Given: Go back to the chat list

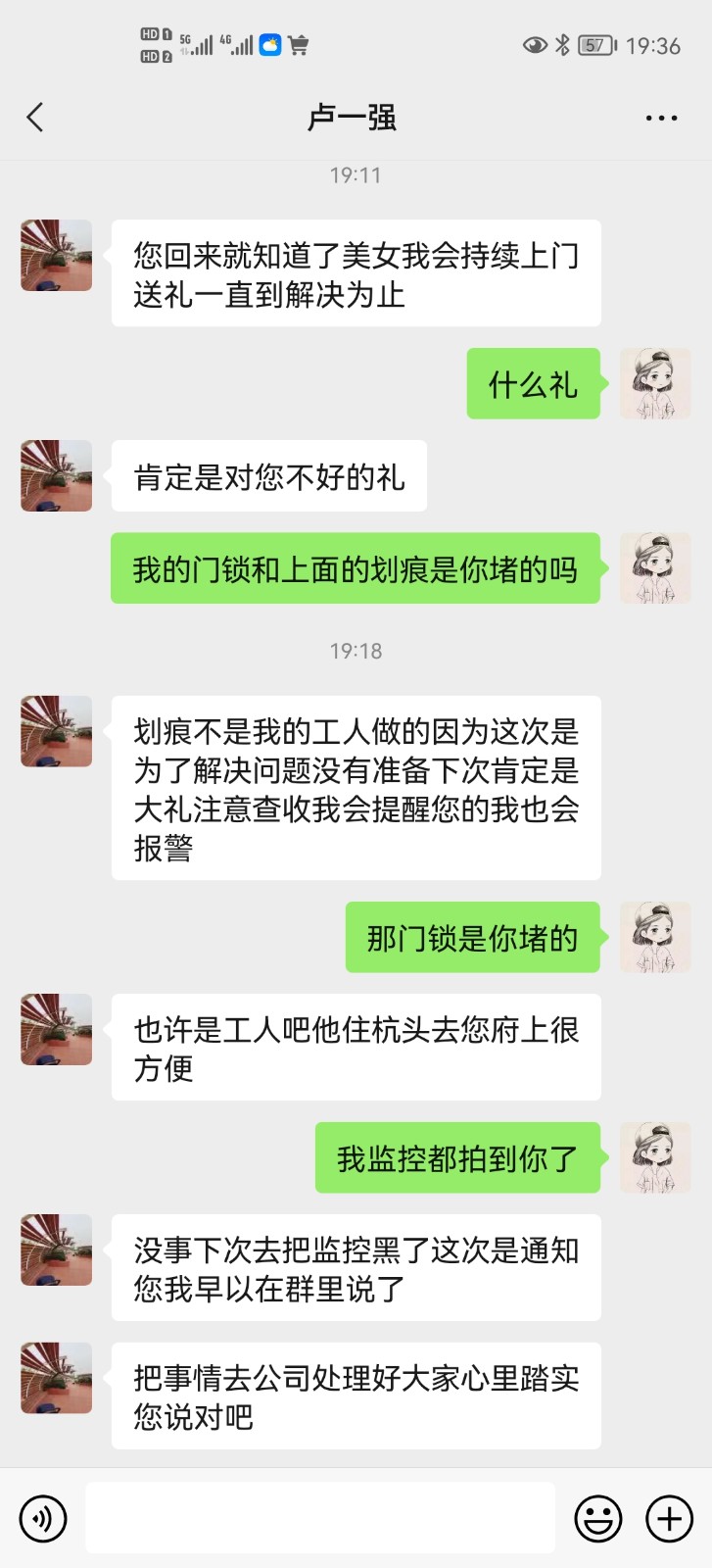Looking at the screenshot, I should (35, 118).
